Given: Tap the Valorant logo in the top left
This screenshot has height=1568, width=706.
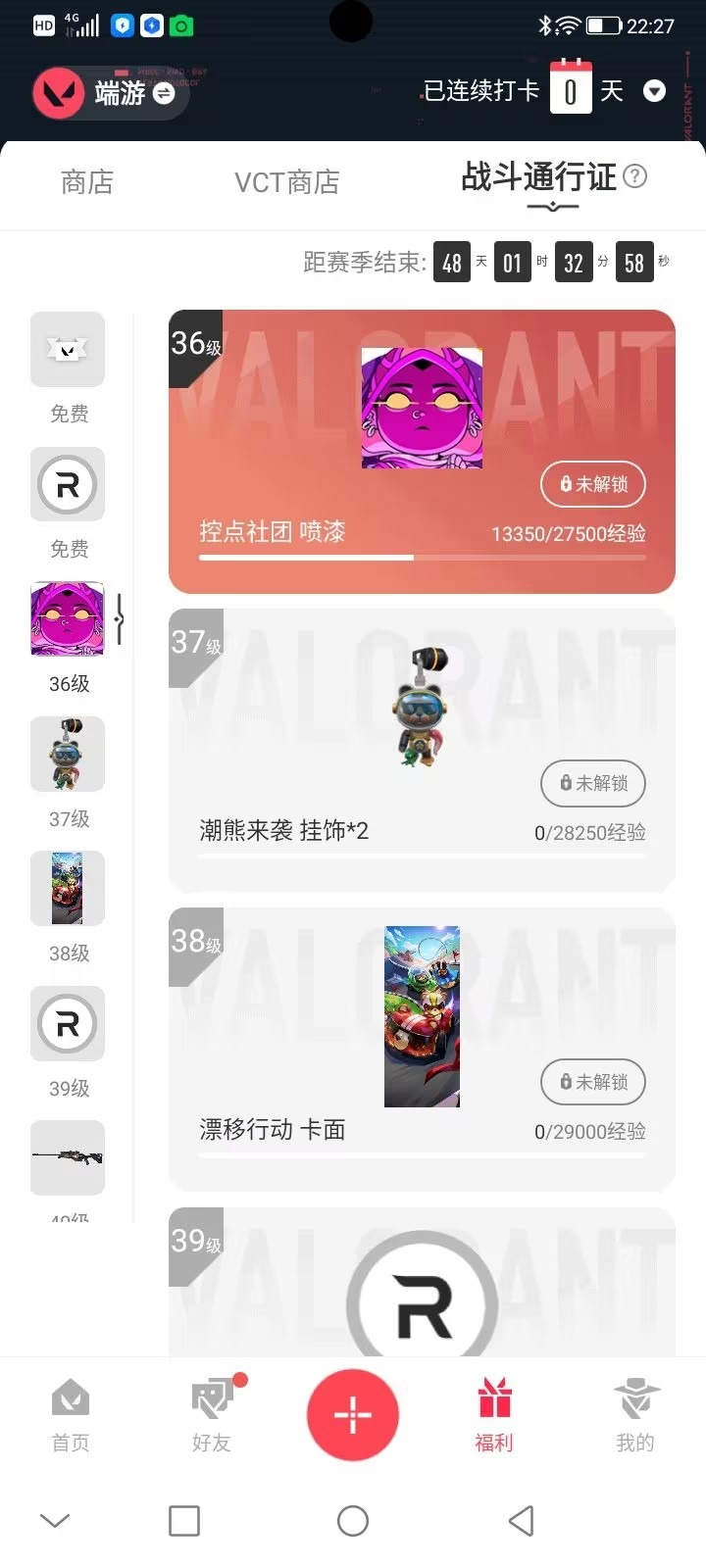Looking at the screenshot, I should [x=58, y=89].
